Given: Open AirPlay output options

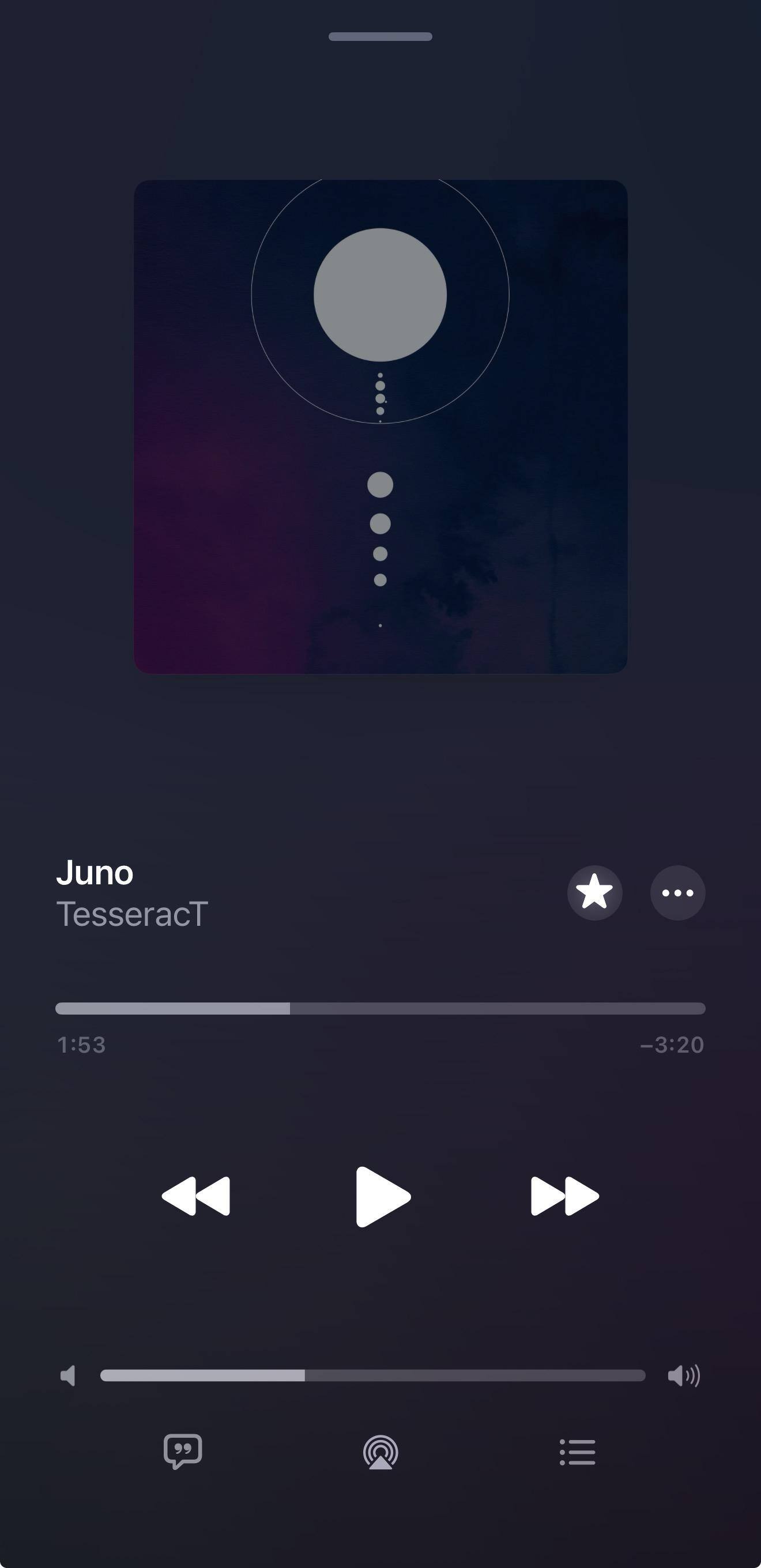Looking at the screenshot, I should point(380,1452).
